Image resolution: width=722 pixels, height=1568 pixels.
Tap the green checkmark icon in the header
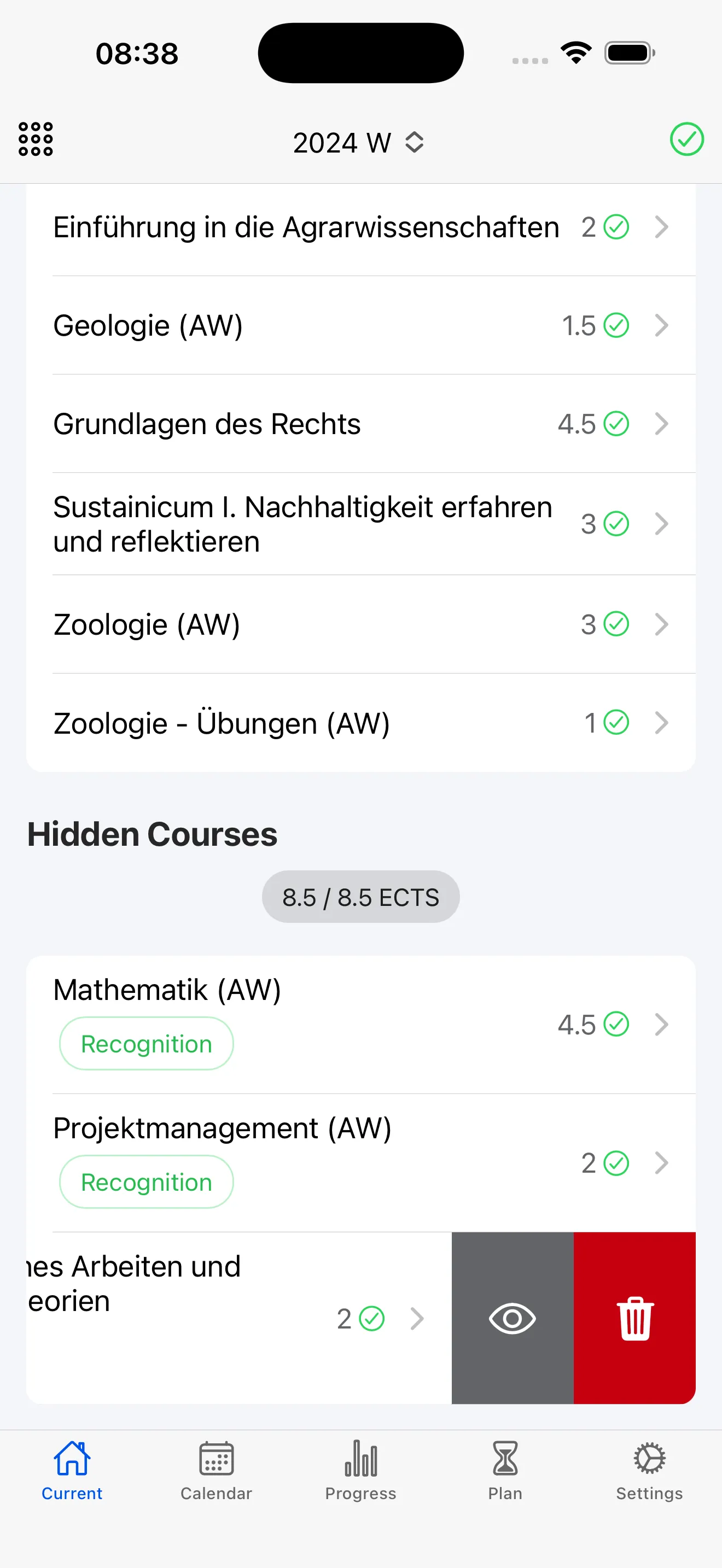[x=686, y=139]
